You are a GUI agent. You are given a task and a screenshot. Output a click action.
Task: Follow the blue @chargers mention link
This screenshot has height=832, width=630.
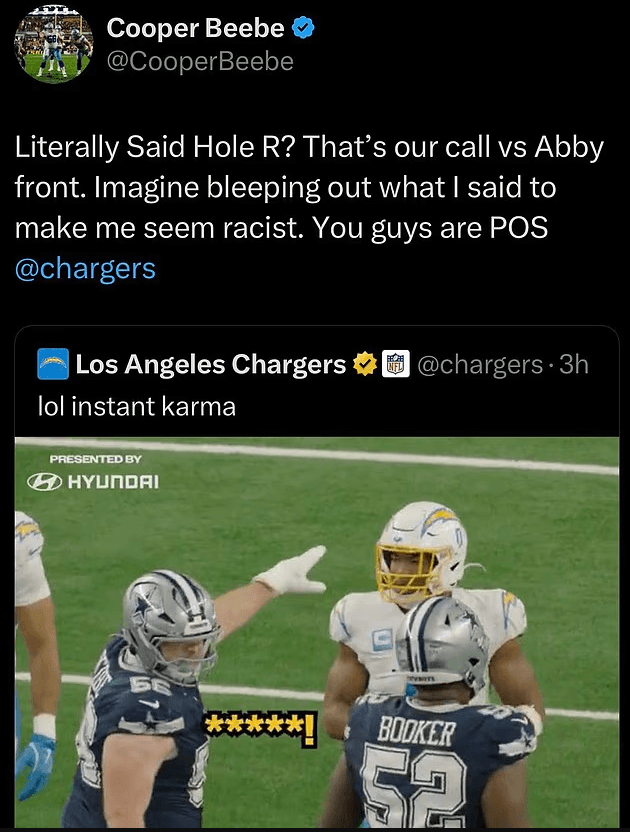pyautogui.click(x=86, y=269)
